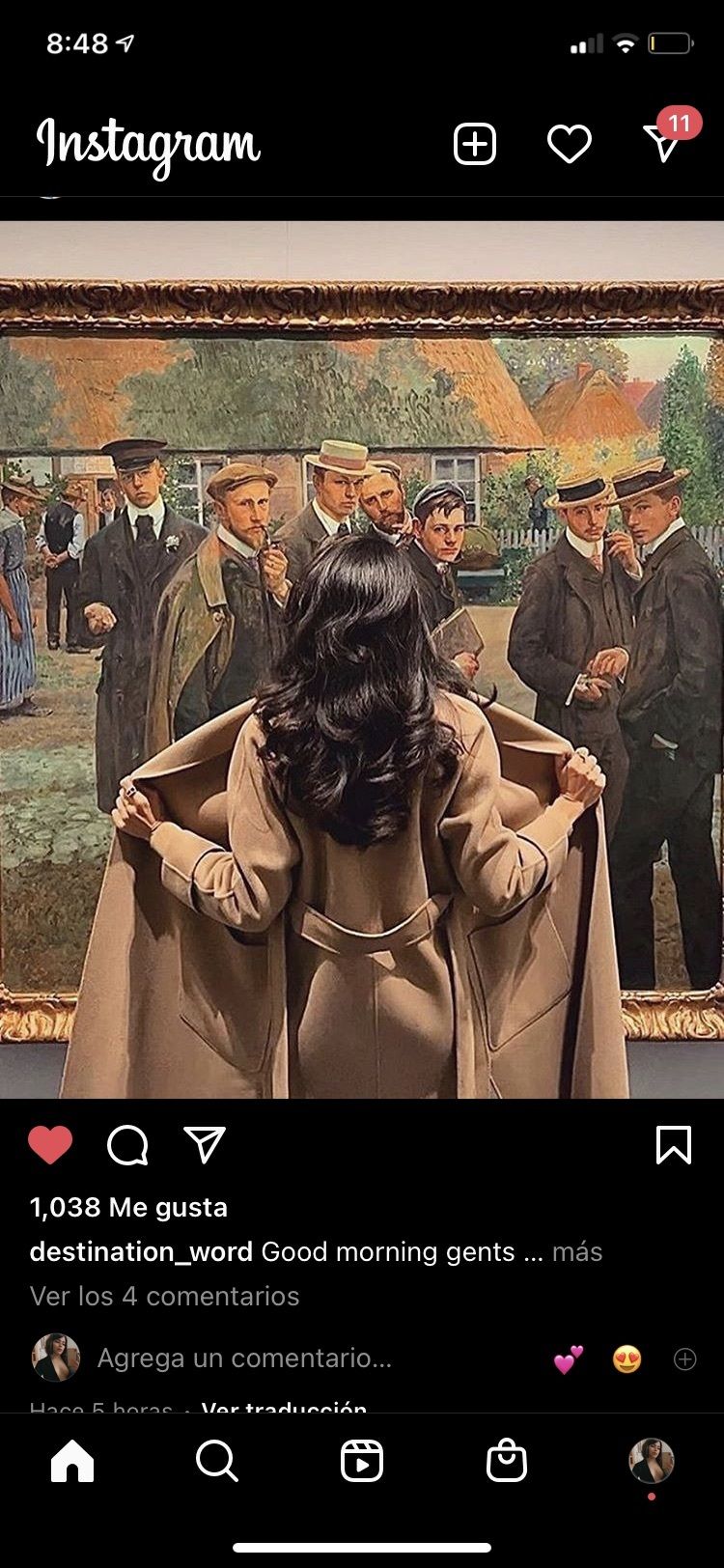Expand the caption with más
The image size is (724, 1568).
point(577,1252)
